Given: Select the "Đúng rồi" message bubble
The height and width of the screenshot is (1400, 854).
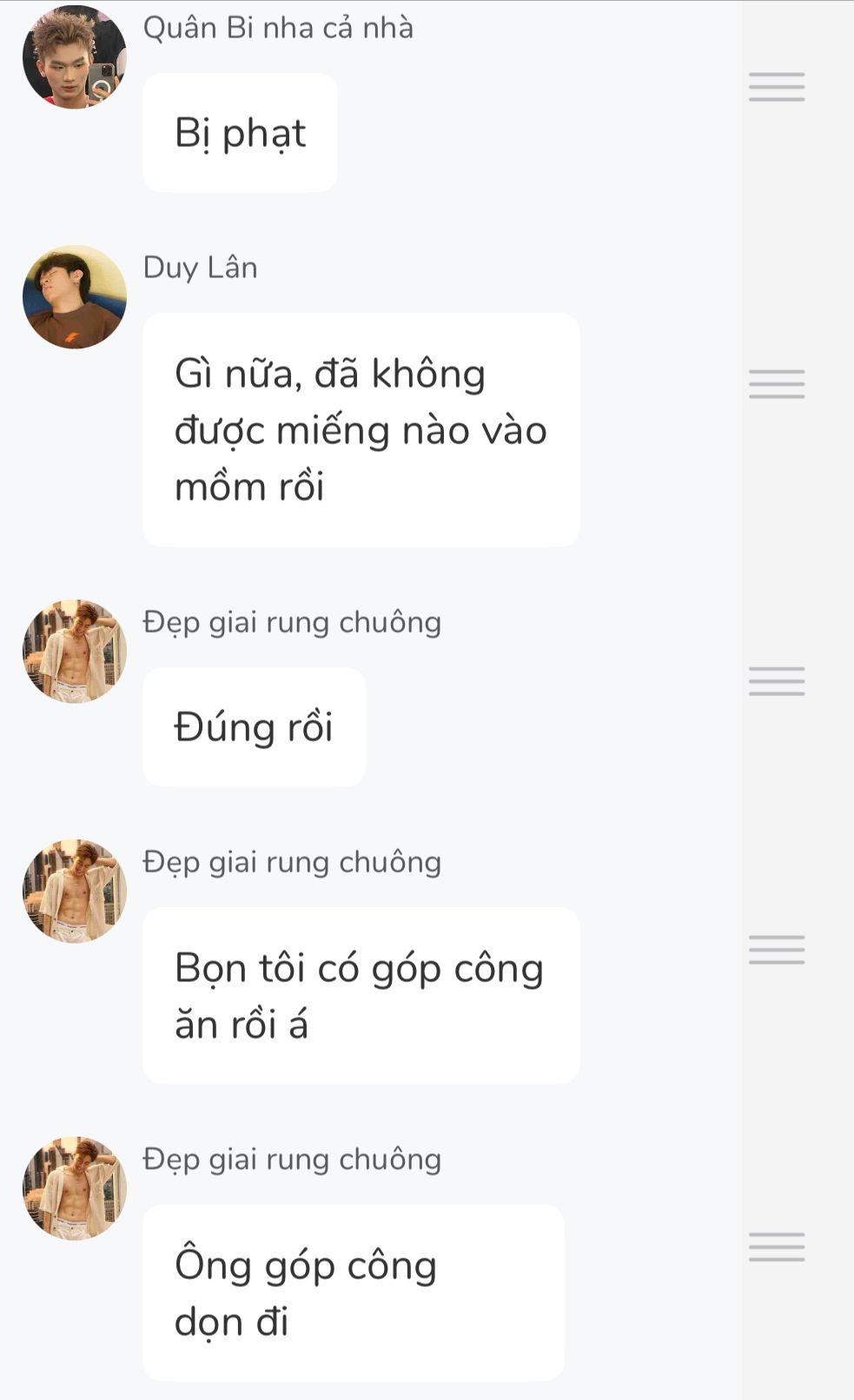Looking at the screenshot, I should click(254, 727).
